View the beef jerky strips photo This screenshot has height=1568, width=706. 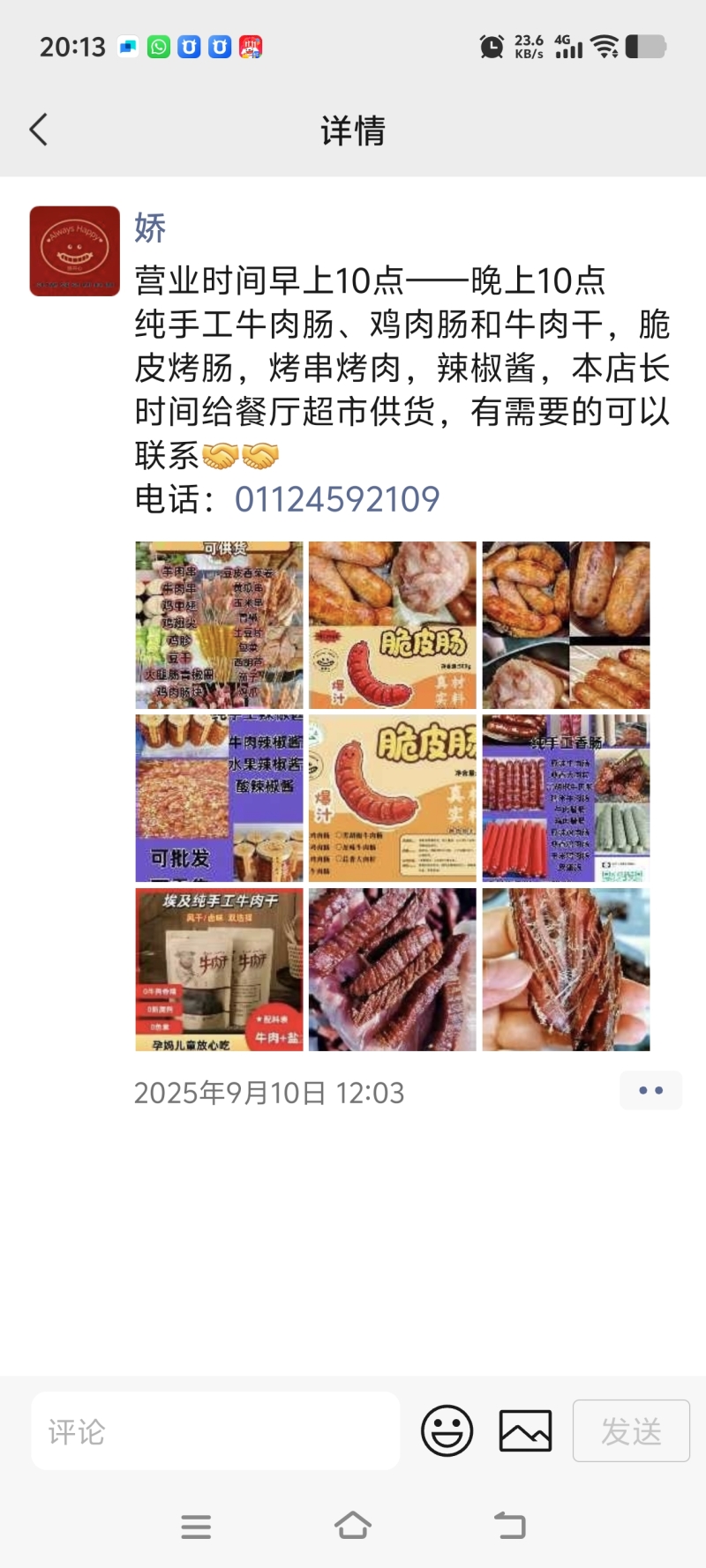pos(392,969)
